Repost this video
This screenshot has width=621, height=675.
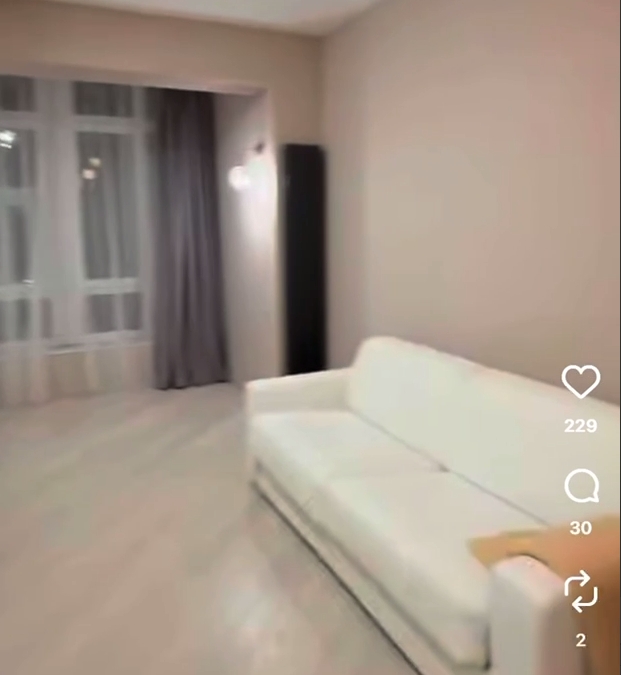[x=580, y=591]
